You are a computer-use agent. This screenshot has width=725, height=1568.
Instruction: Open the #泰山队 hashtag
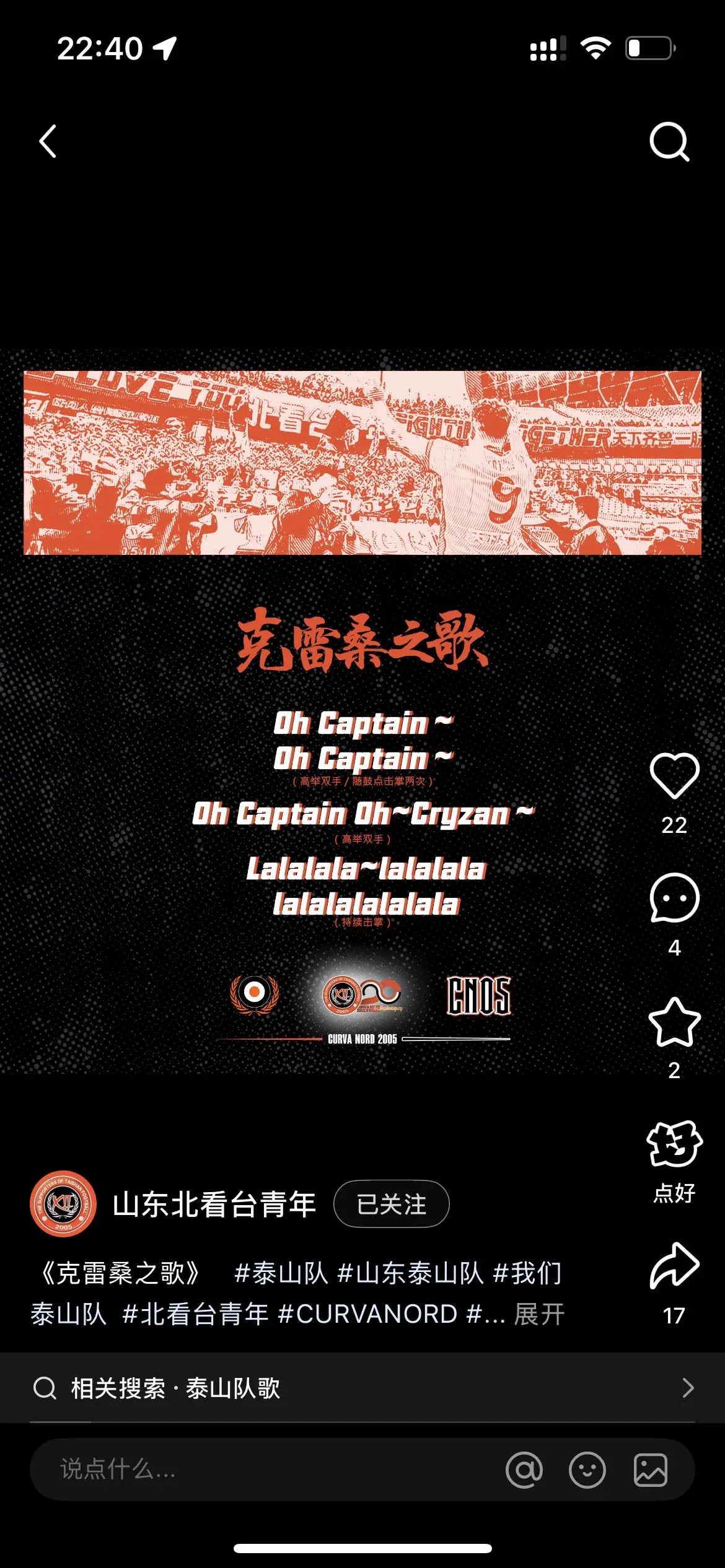pos(281,1274)
